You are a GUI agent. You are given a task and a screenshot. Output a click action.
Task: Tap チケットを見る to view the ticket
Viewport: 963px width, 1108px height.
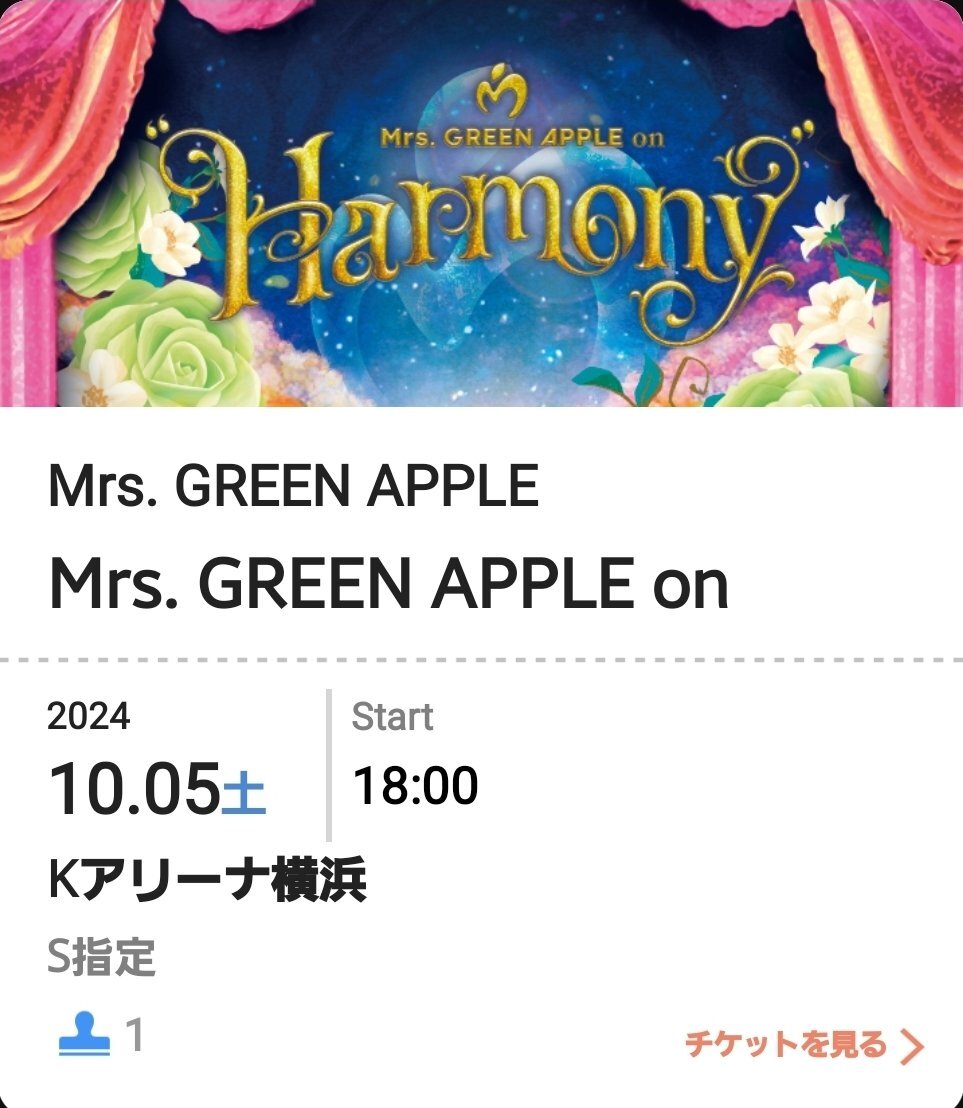pos(803,1045)
